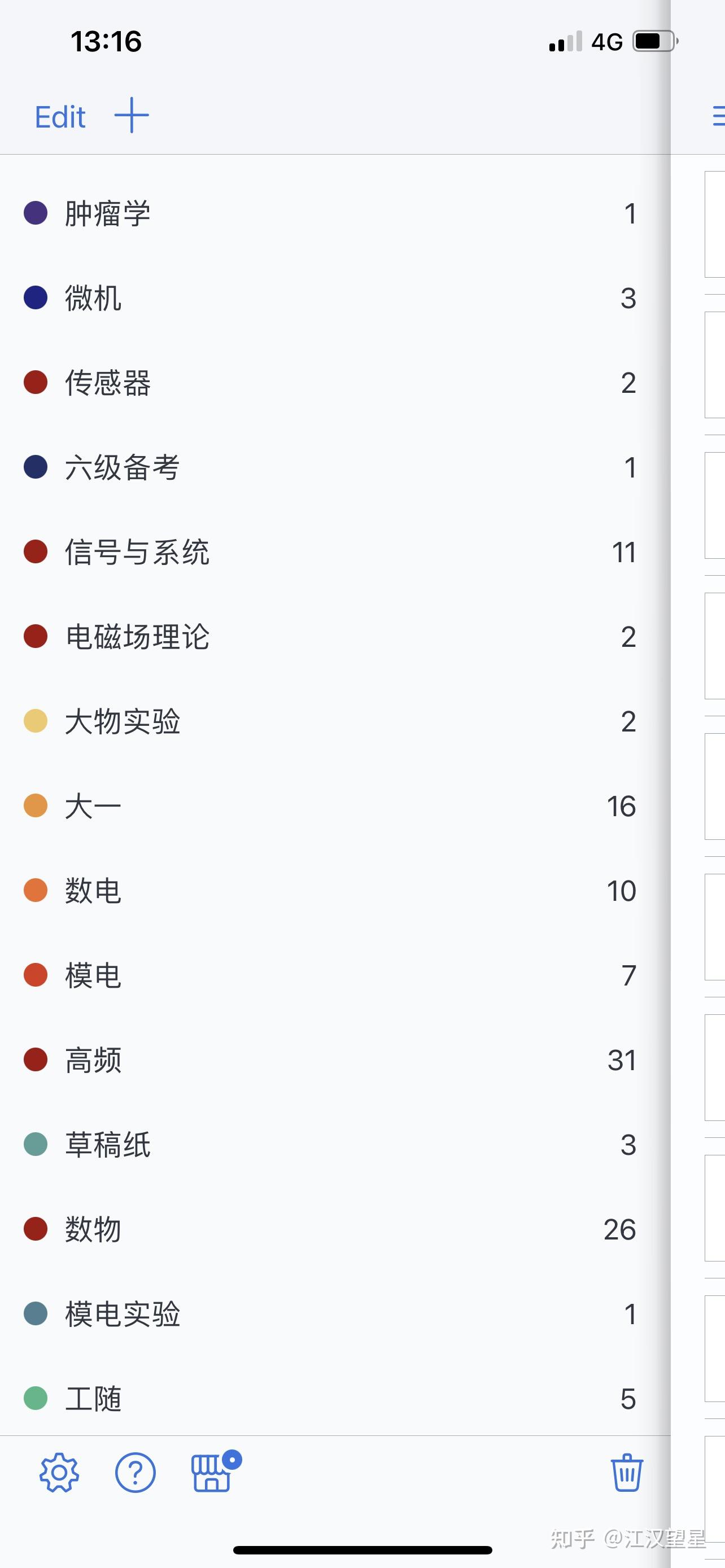Tap the Edit button

60,116
